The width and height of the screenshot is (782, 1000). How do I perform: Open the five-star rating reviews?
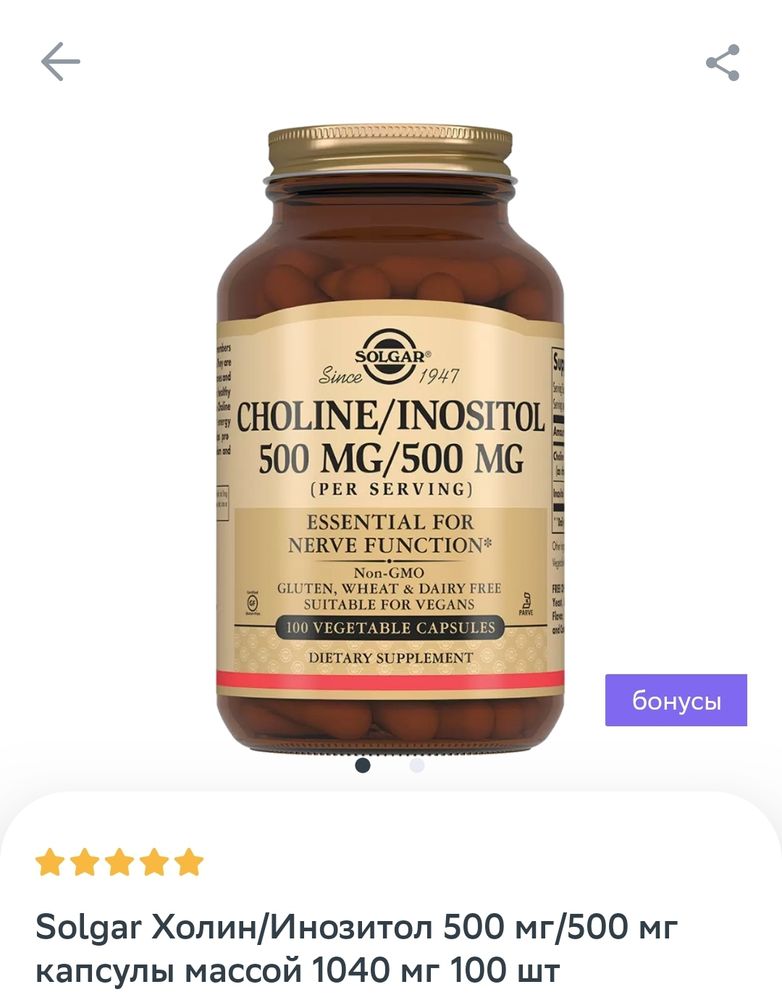pos(119,862)
